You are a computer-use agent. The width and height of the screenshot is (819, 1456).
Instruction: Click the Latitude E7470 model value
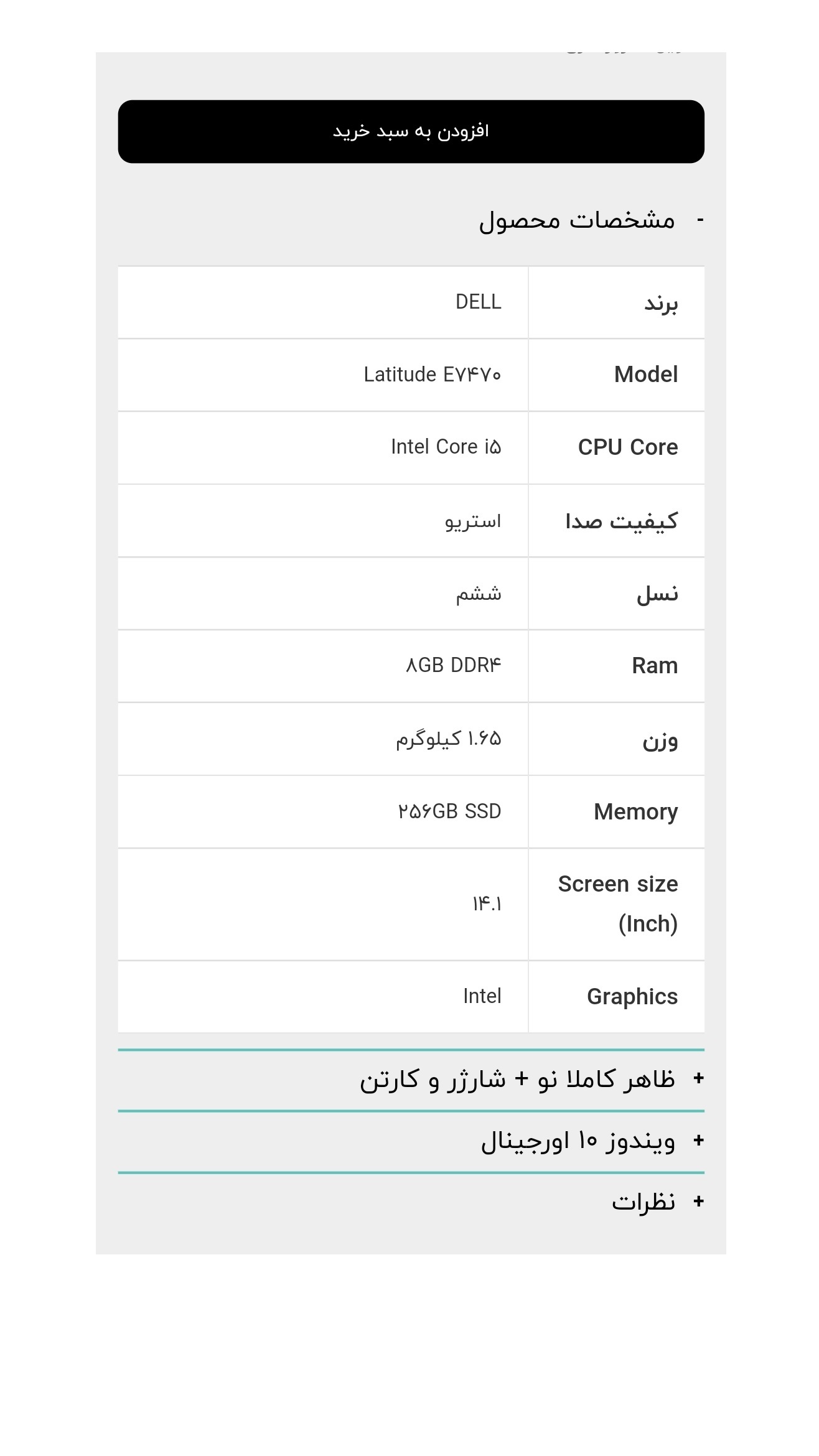click(x=434, y=374)
